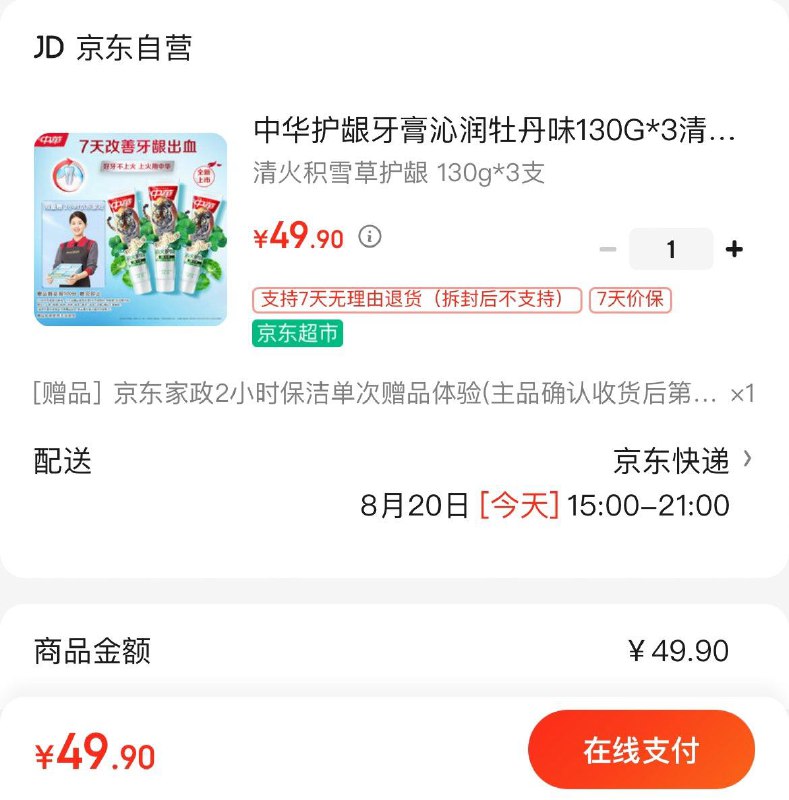
Task: Click the delivery time 8月20日 今天 15:00-21:00
Action: click(x=550, y=506)
